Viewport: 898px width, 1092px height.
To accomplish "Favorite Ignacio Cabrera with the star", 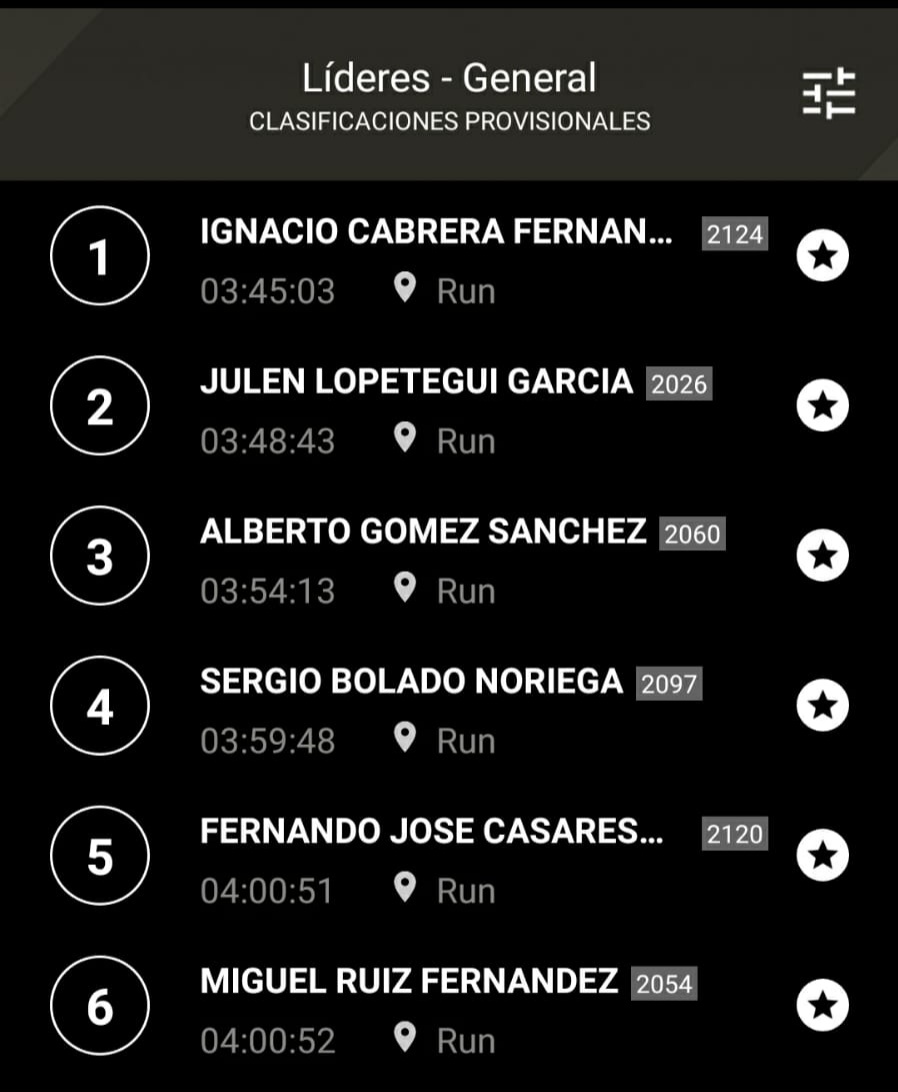I will coord(822,257).
